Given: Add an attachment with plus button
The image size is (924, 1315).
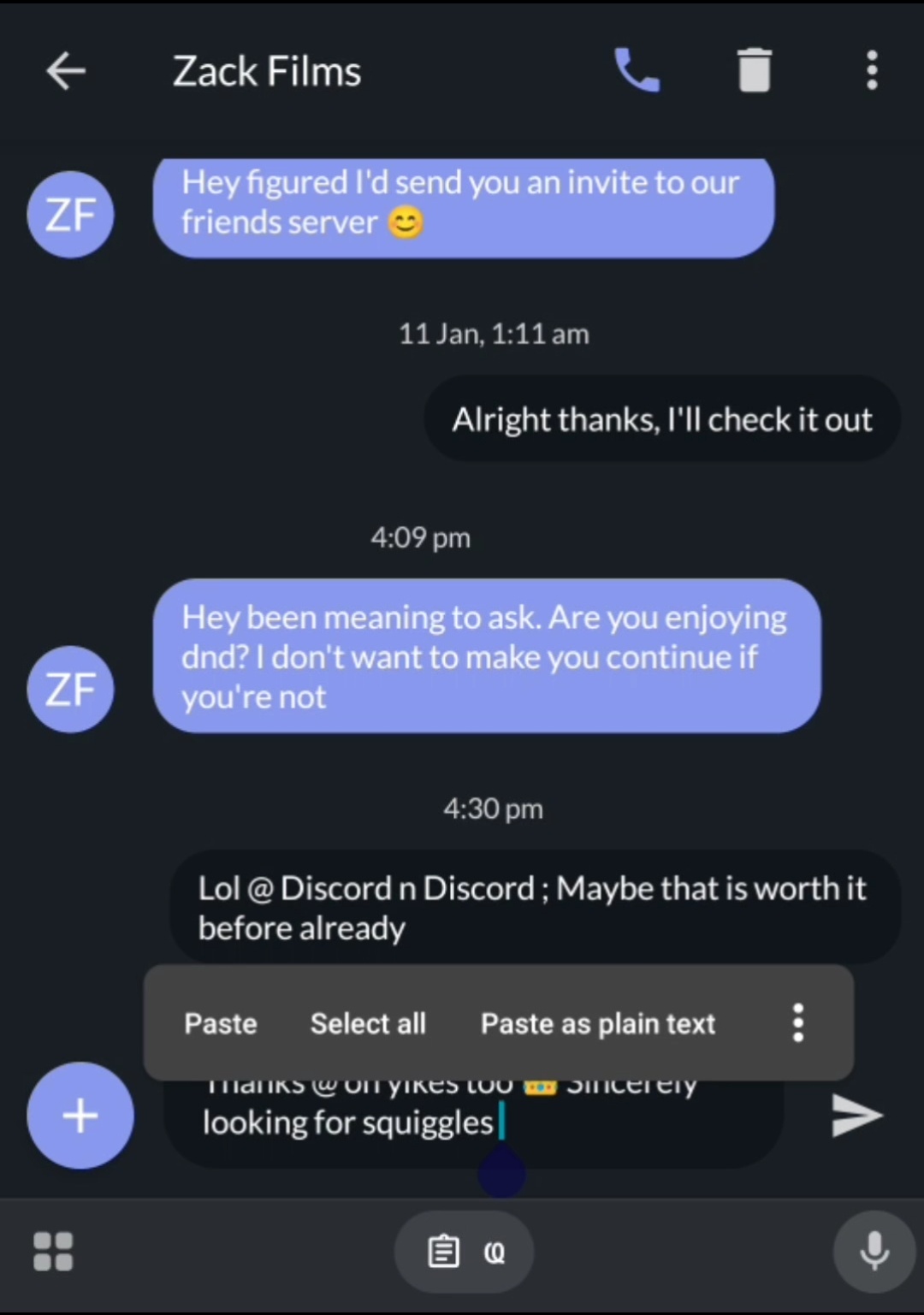Looking at the screenshot, I should tap(80, 1116).
